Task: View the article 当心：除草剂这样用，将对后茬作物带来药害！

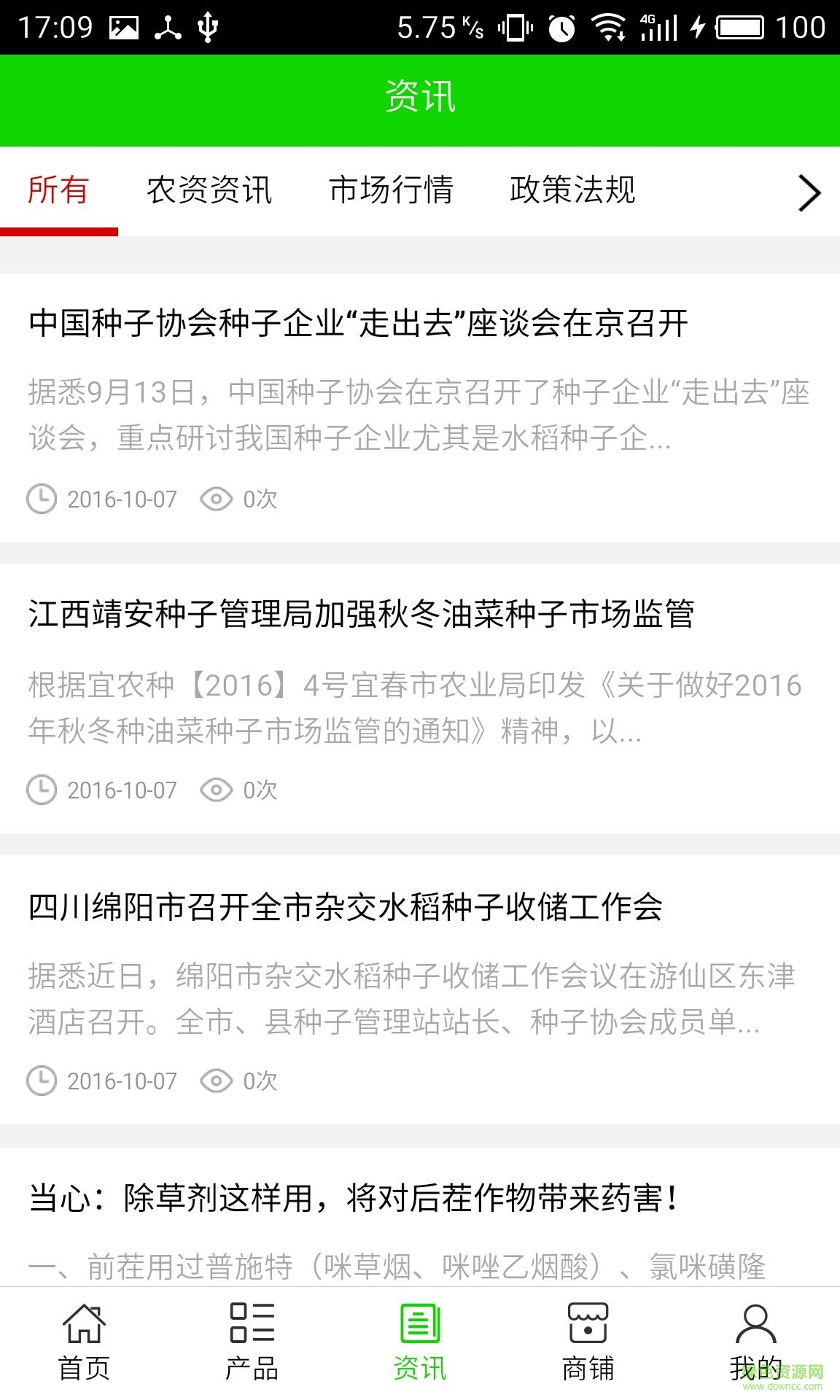Action: (x=354, y=1198)
